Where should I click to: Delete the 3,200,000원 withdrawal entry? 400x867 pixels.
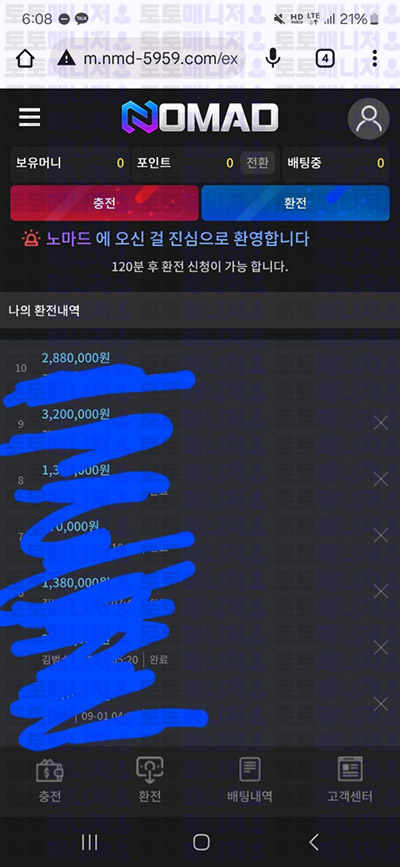point(381,423)
